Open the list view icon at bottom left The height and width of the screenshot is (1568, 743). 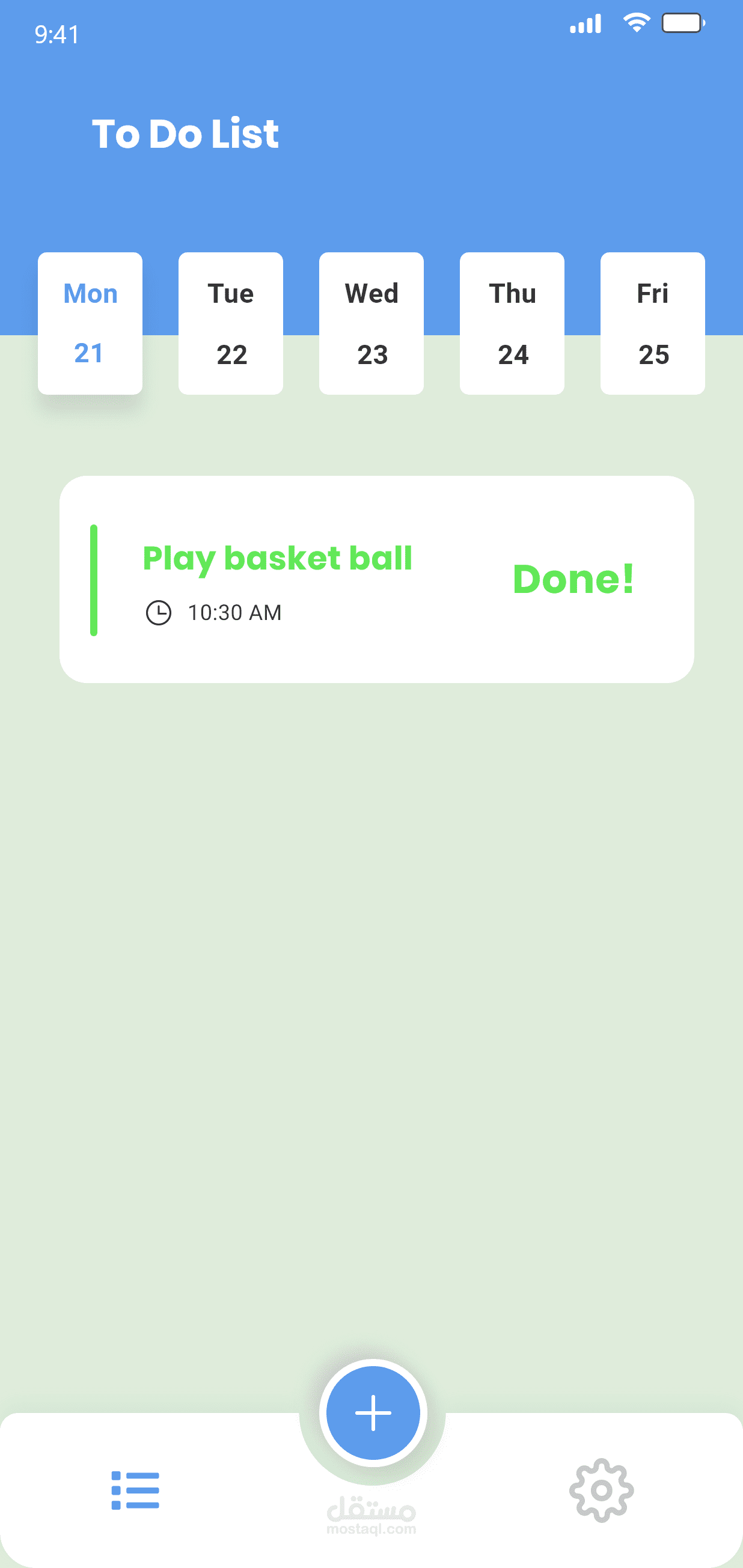tap(135, 1491)
